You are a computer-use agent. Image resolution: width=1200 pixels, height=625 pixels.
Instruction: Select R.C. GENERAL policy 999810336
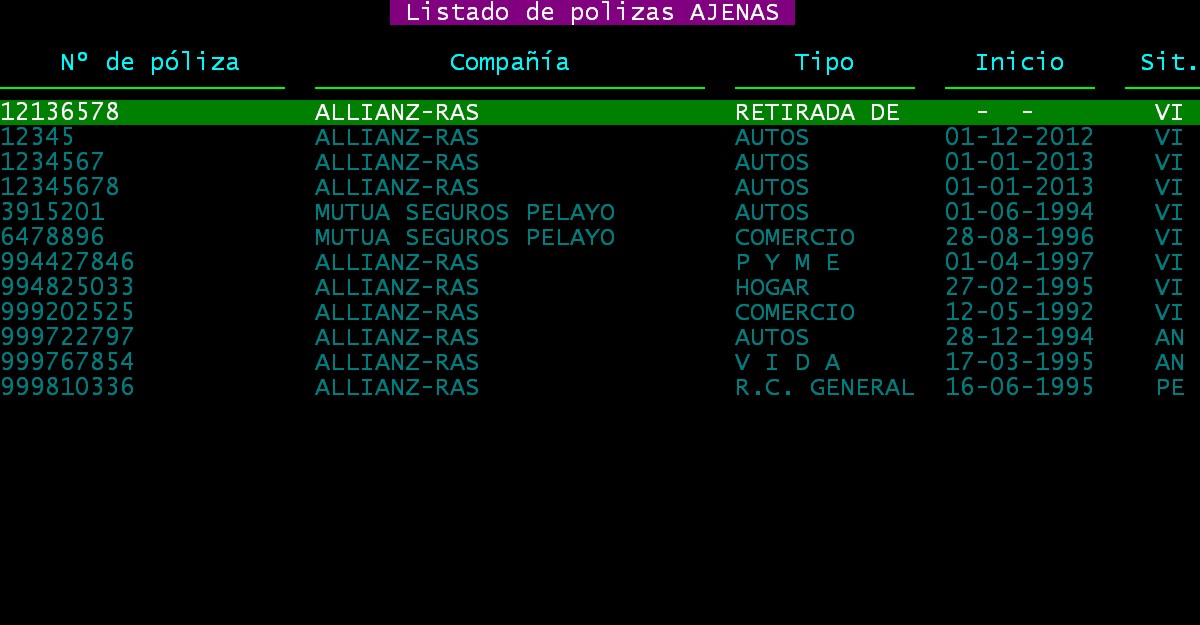pyautogui.click(x=67, y=387)
